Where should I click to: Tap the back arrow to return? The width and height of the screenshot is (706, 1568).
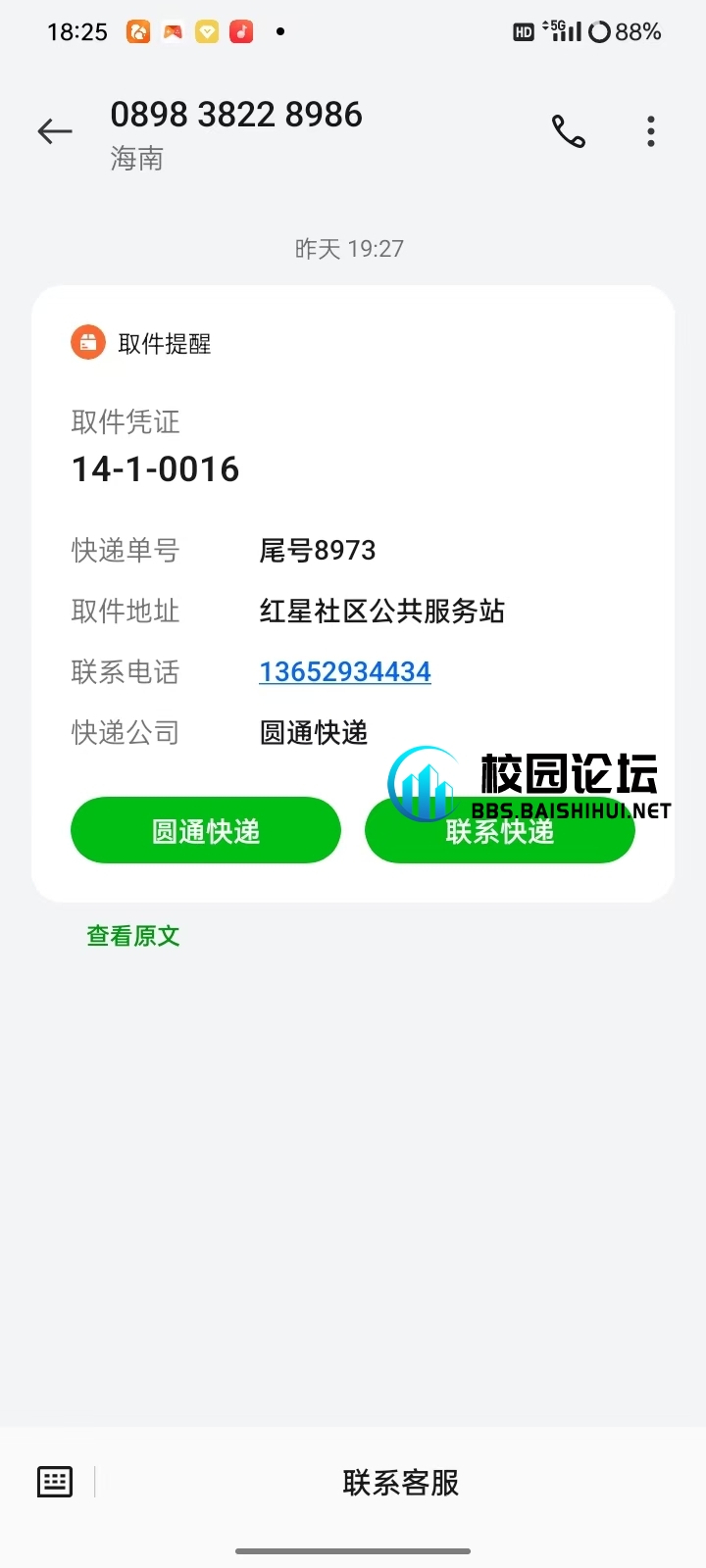pos(54,130)
